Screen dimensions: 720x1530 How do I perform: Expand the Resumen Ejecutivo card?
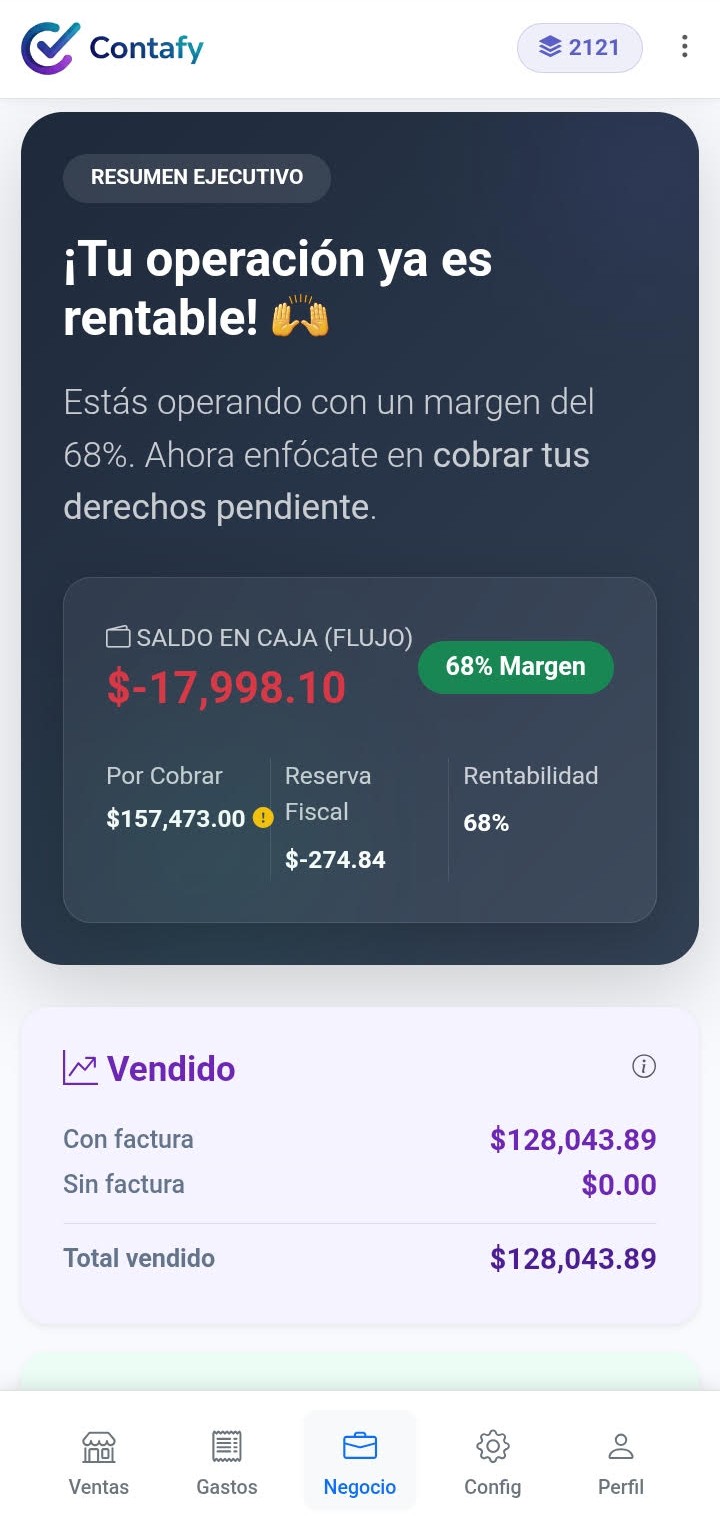(x=196, y=178)
